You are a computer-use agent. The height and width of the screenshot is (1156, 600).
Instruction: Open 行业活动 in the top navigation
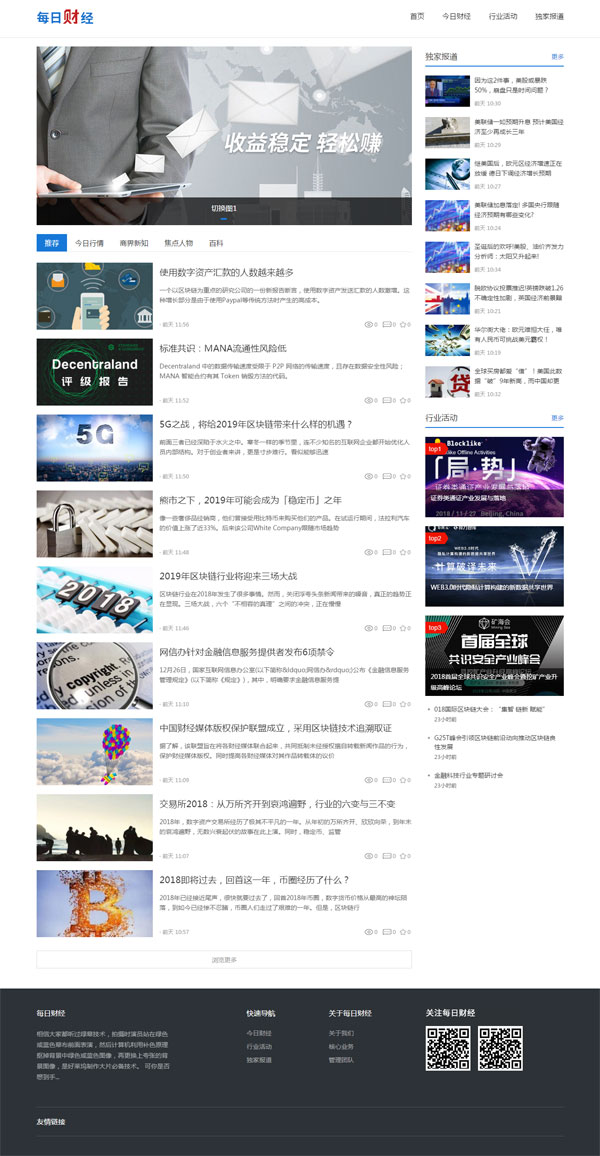click(503, 17)
